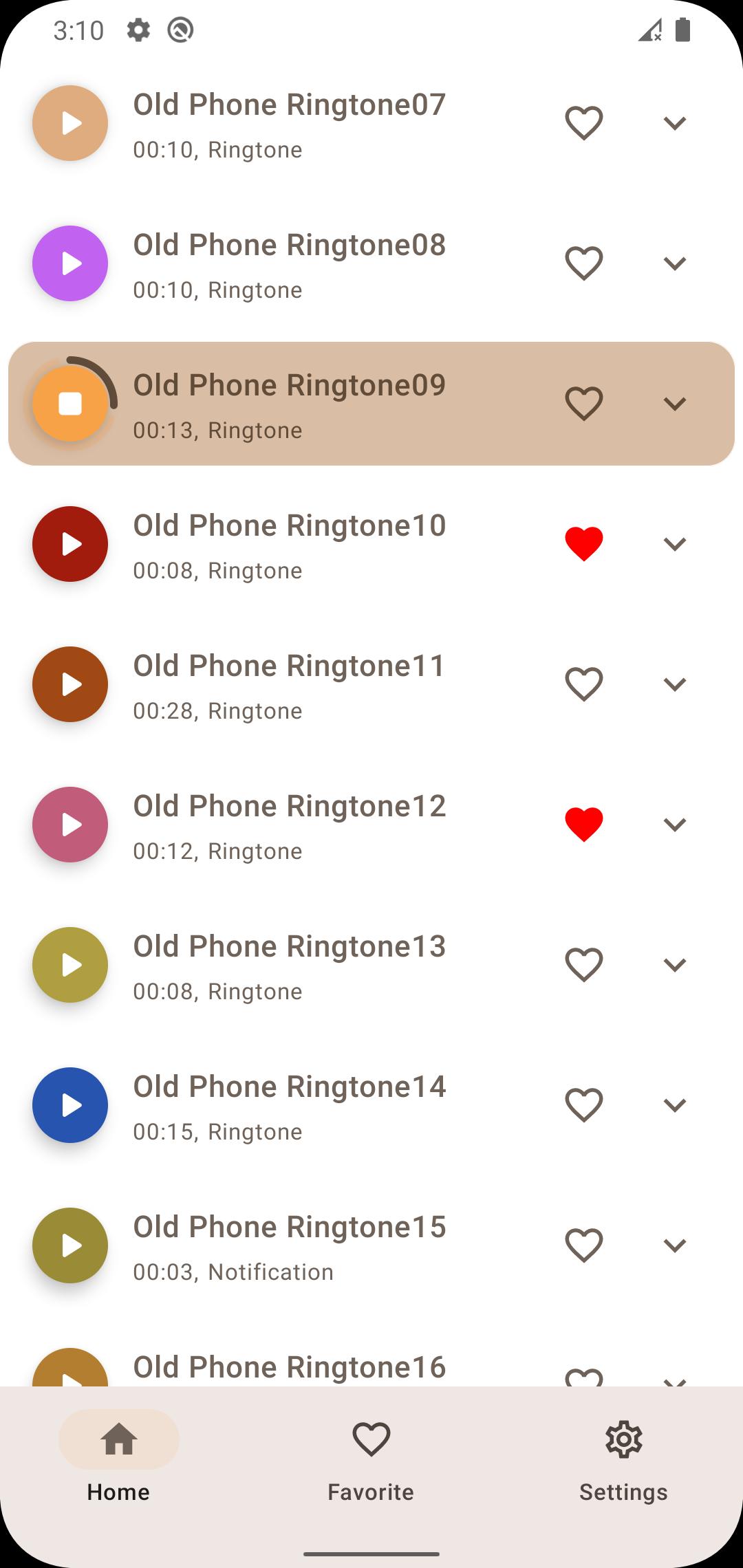Image resolution: width=743 pixels, height=1568 pixels.
Task: Play Old Phone Ringtone07
Action: pos(70,123)
